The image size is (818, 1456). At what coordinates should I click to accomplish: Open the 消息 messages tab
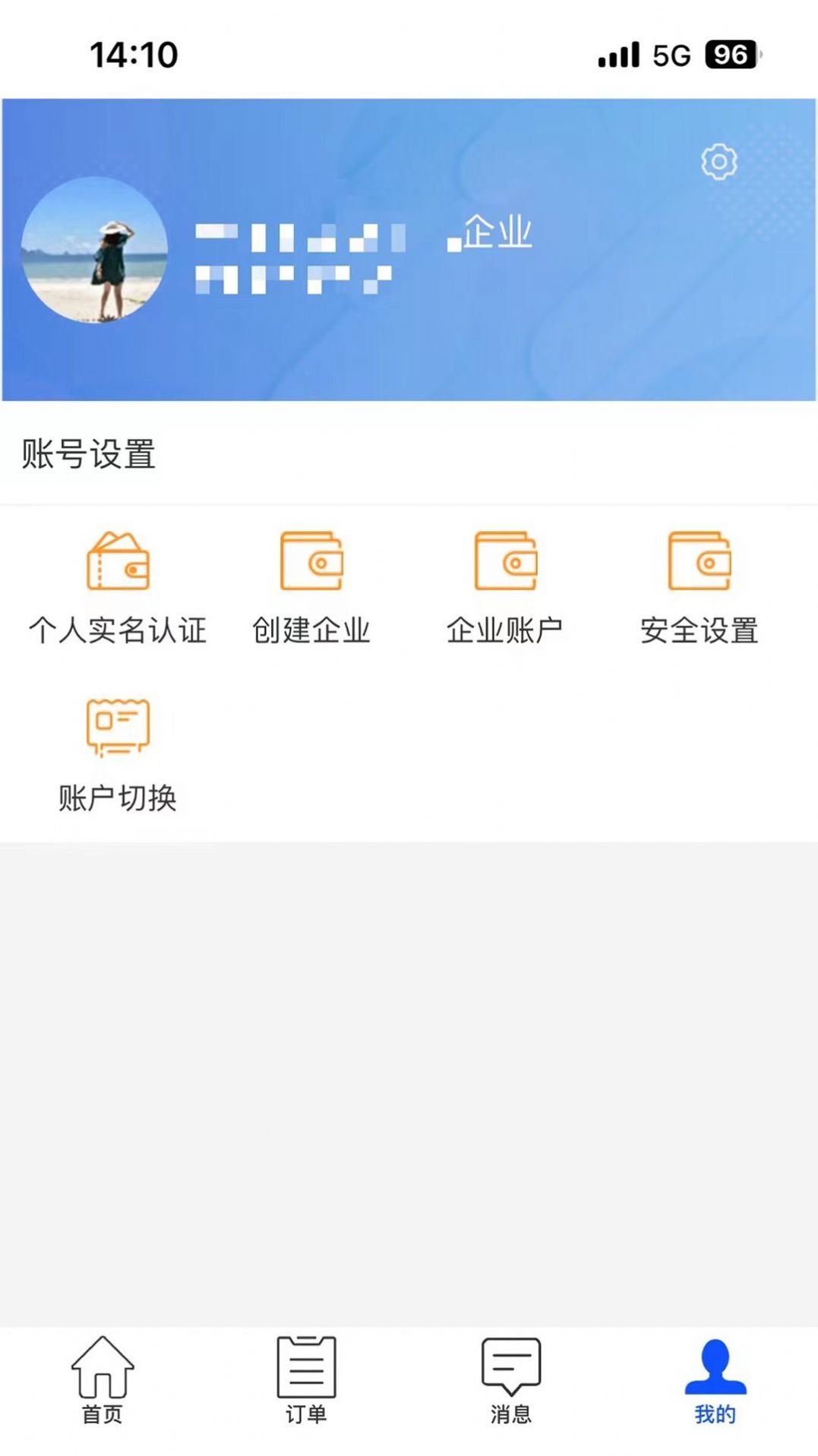tap(511, 1380)
